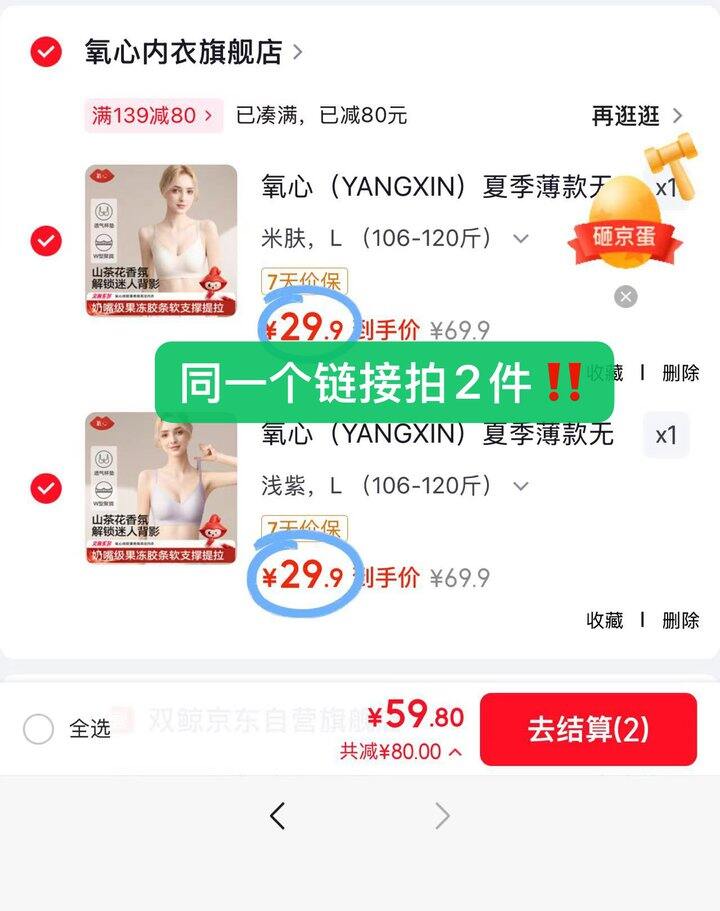Open the 氧心内衣旗舰店 store page
Viewport: 720px width, 911px height.
point(185,52)
